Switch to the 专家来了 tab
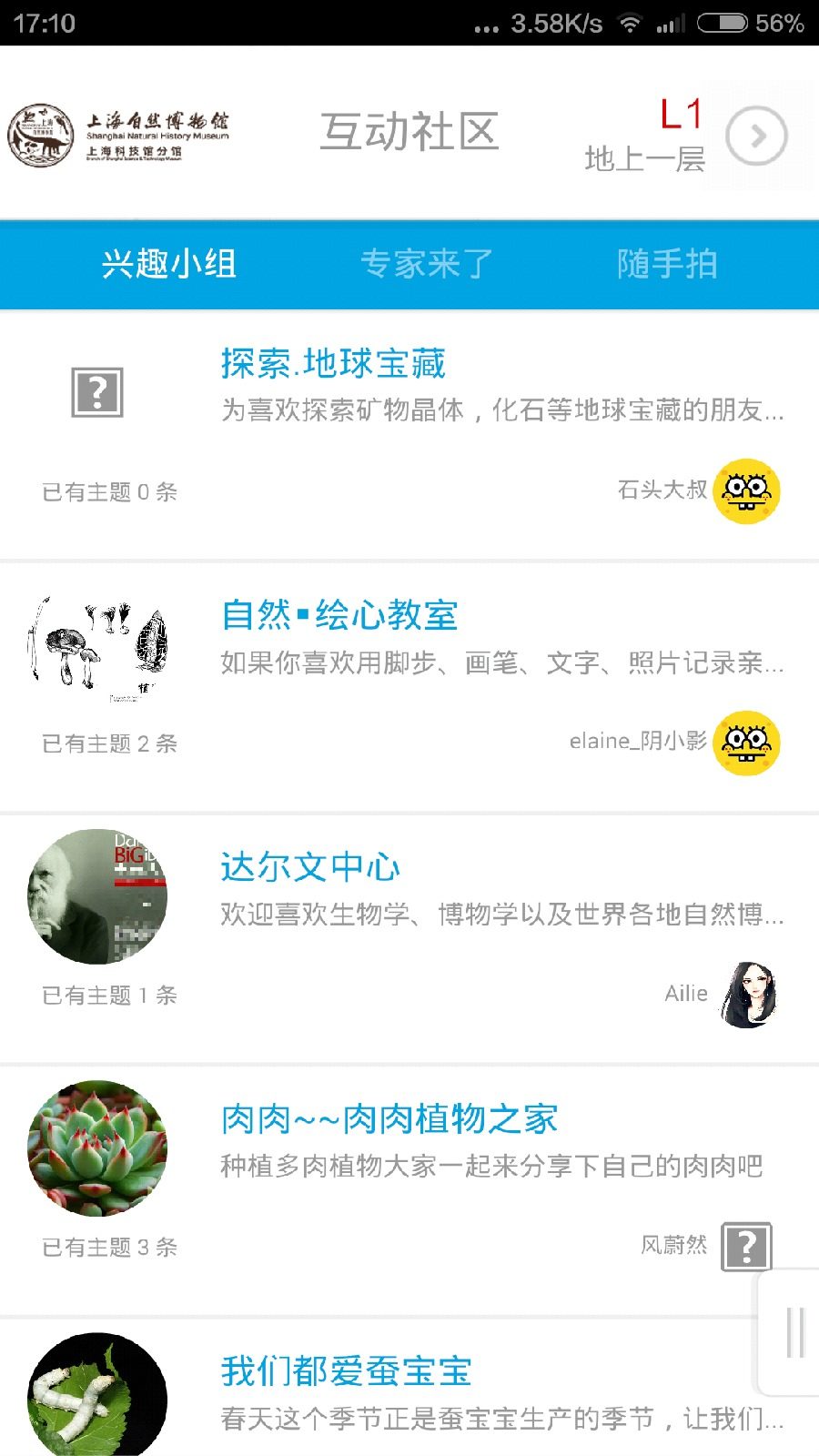Viewport: 819px width, 1456px height. click(x=427, y=263)
